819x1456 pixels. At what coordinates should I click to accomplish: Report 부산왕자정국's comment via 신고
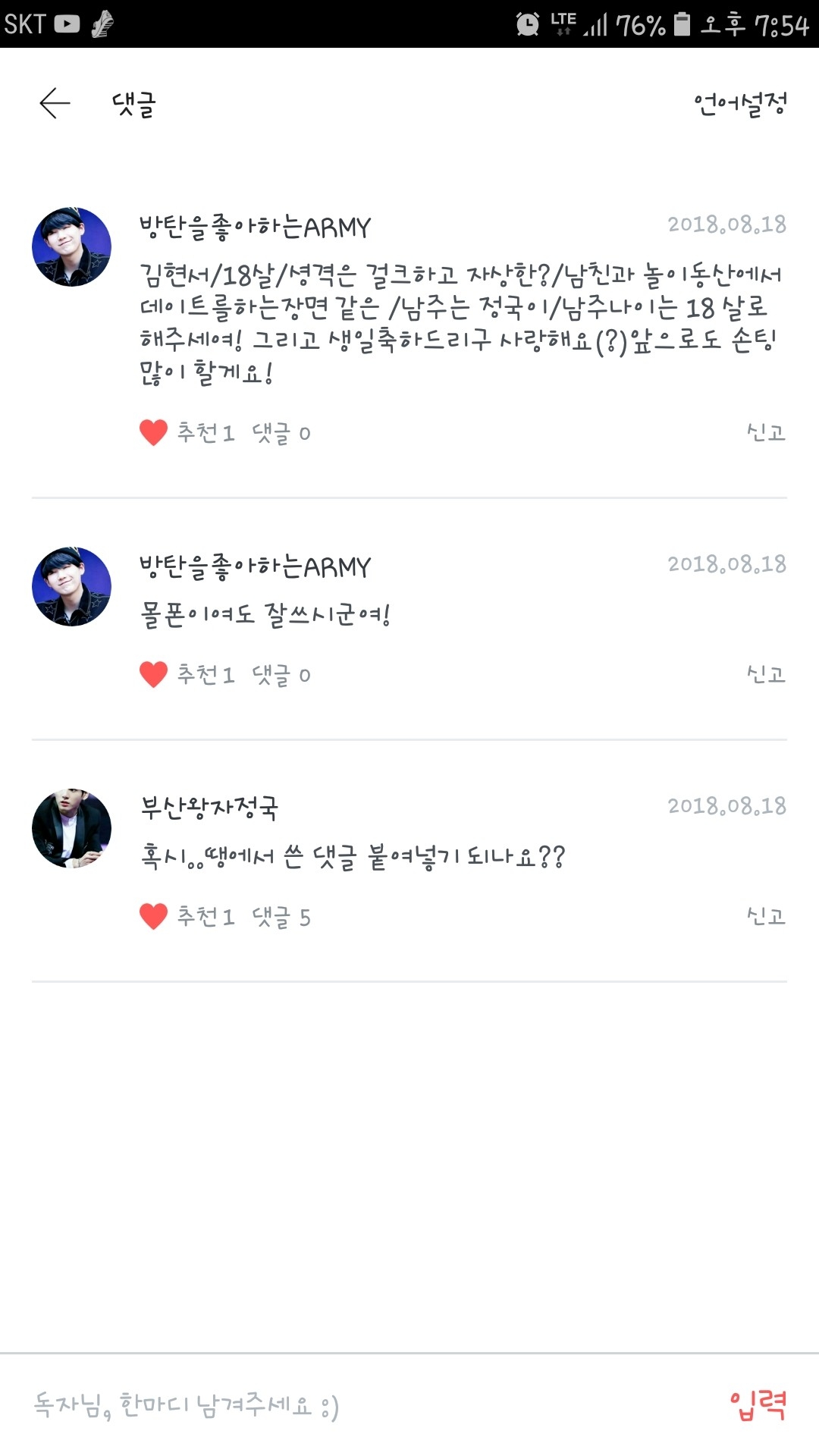(x=766, y=916)
